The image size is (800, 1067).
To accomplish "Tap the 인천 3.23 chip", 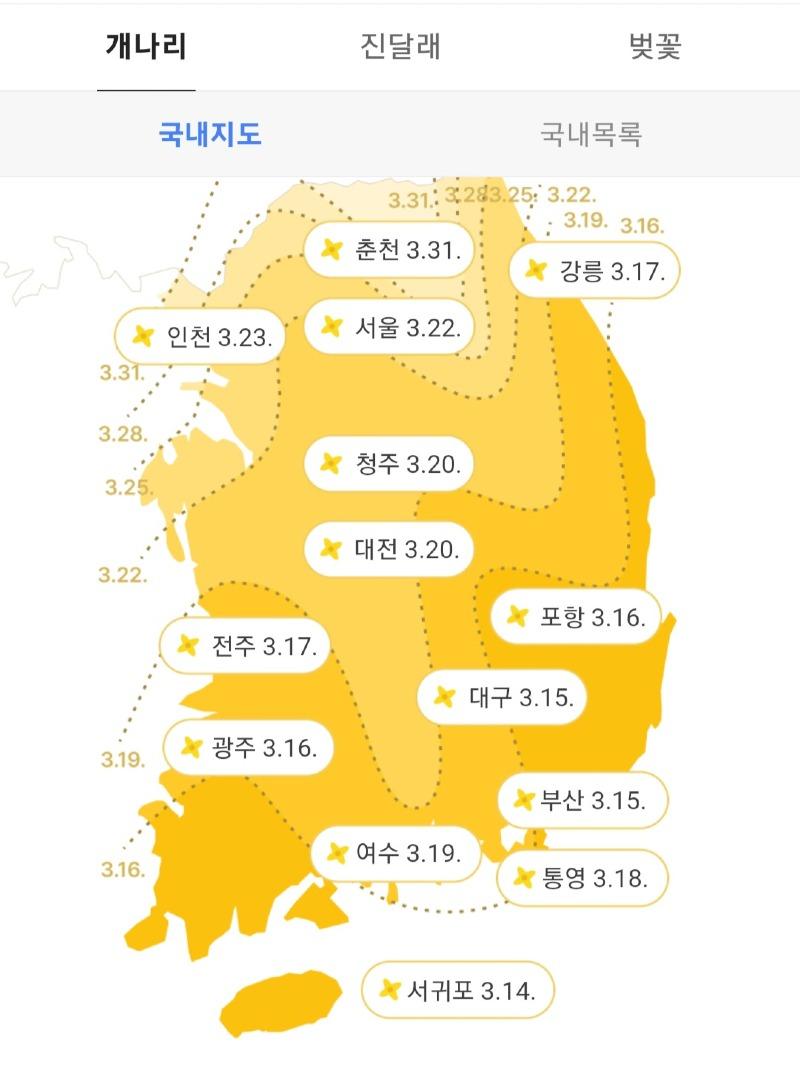I will (201, 337).
